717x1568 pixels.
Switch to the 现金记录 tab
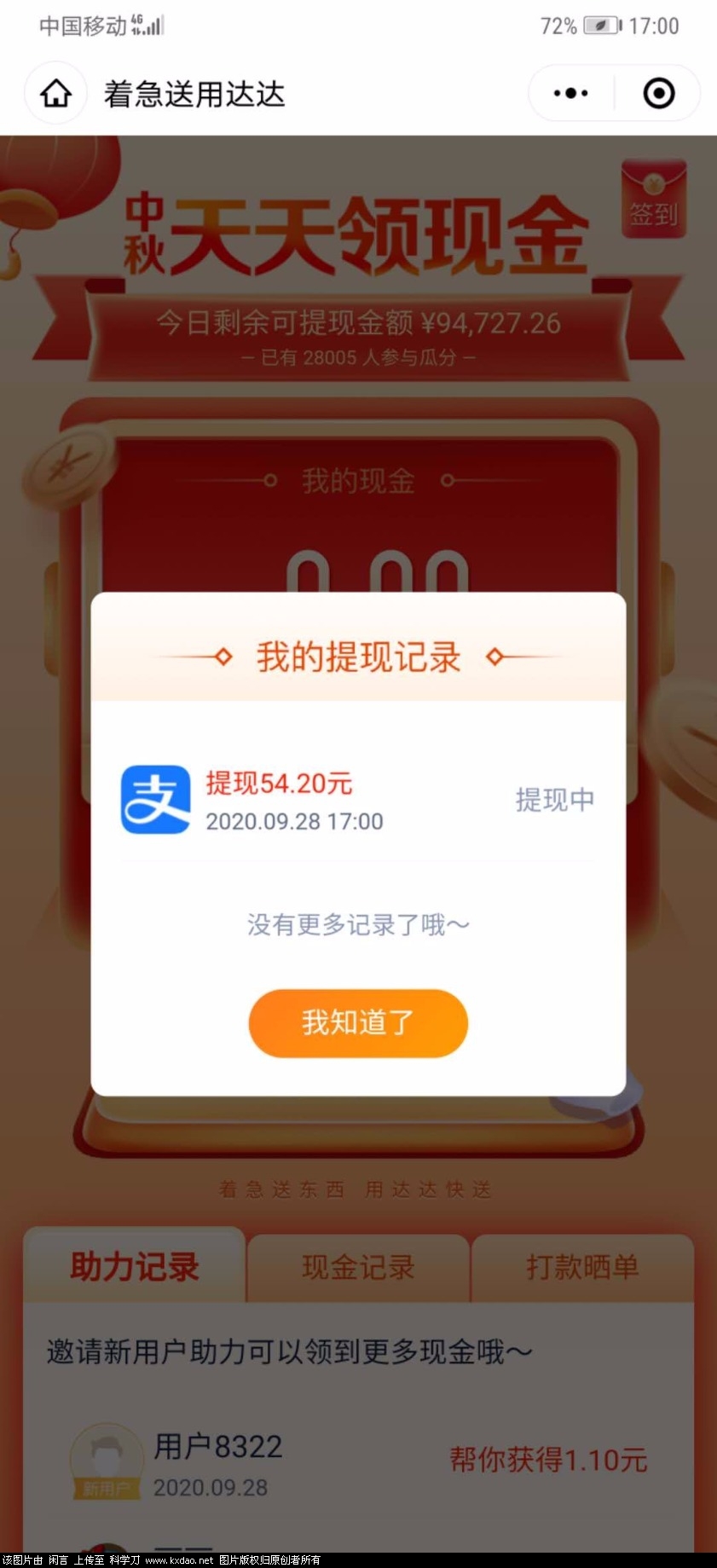click(357, 1269)
